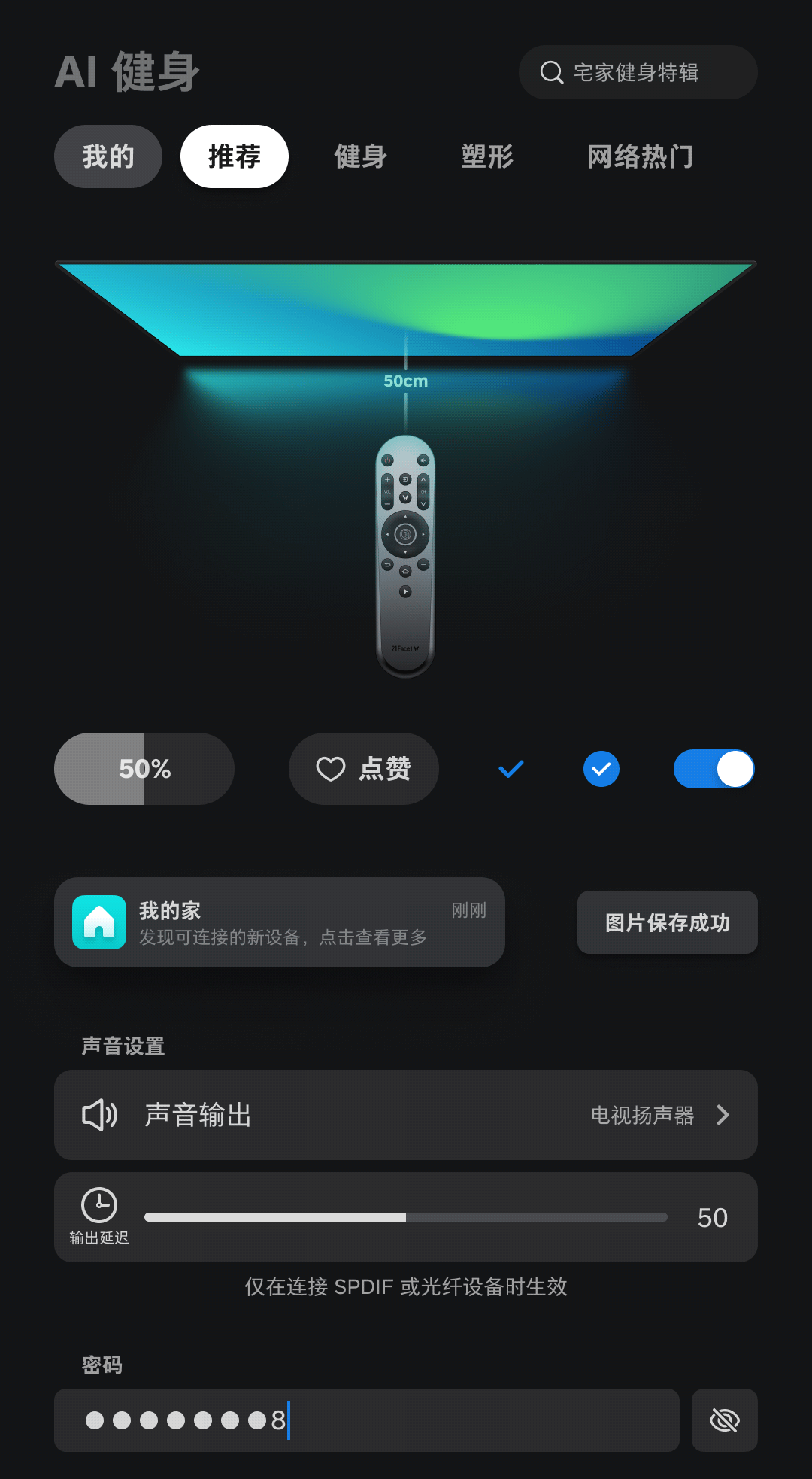Like with the 点赞 button
812x1479 pixels.
(x=364, y=769)
